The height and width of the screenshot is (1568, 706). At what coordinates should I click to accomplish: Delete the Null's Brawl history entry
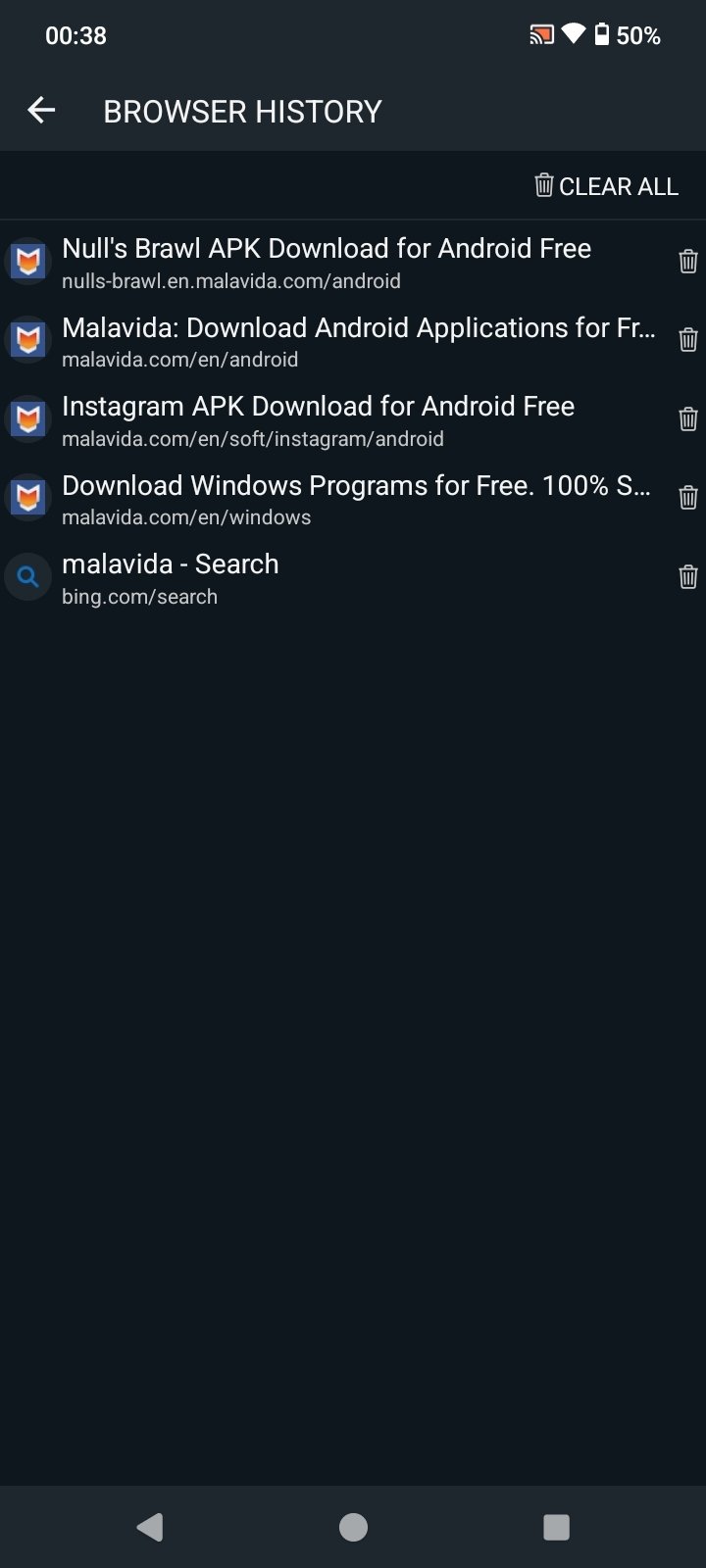[x=688, y=262]
